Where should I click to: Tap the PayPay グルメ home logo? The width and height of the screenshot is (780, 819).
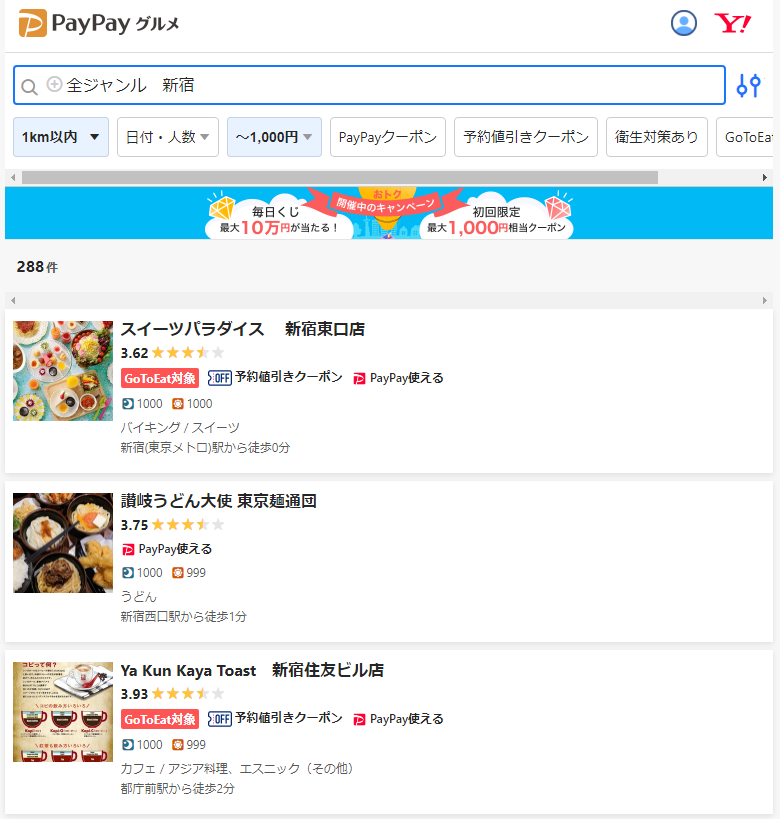[x=99, y=23]
